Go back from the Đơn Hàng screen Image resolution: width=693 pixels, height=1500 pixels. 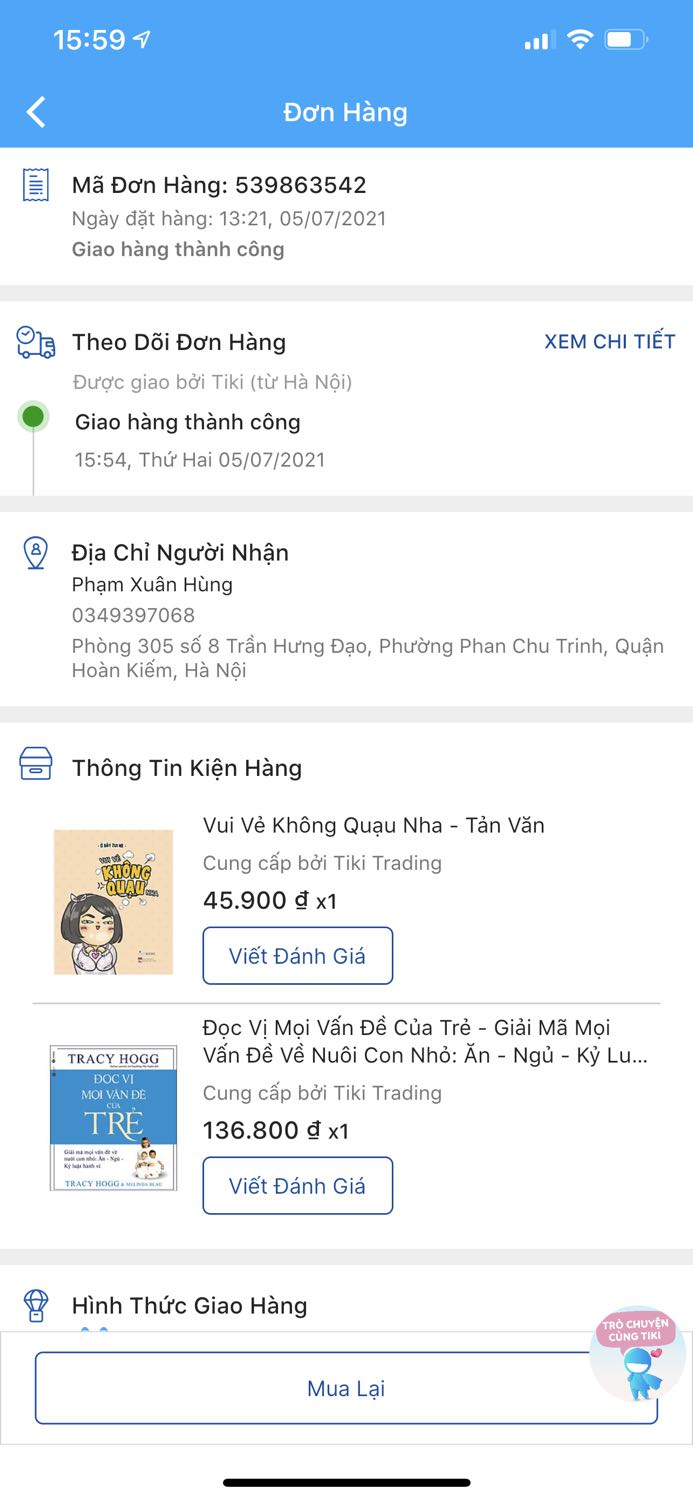(37, 112)
